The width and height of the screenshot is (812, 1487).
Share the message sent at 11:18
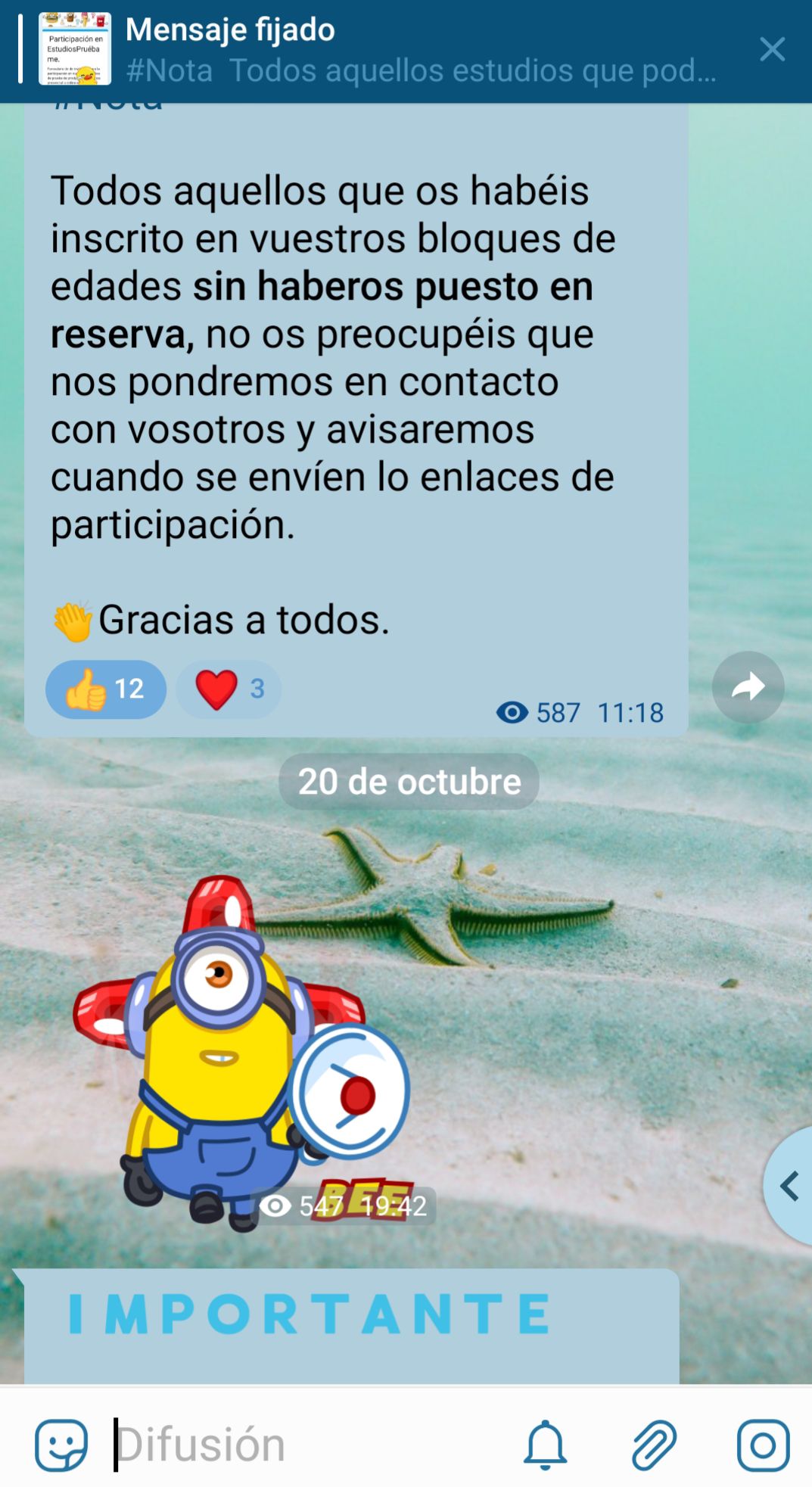[x=748, y=687]
